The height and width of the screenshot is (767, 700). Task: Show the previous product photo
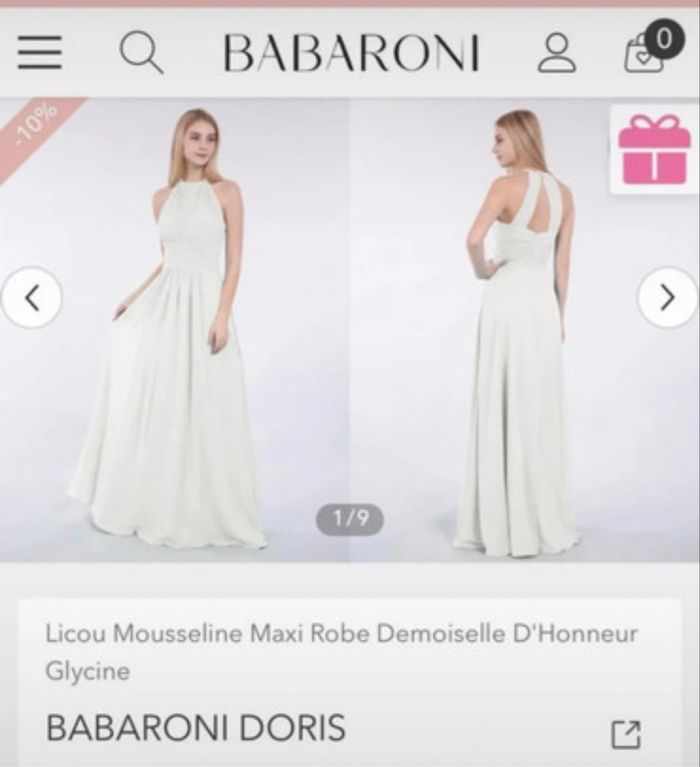coord(32,297)
